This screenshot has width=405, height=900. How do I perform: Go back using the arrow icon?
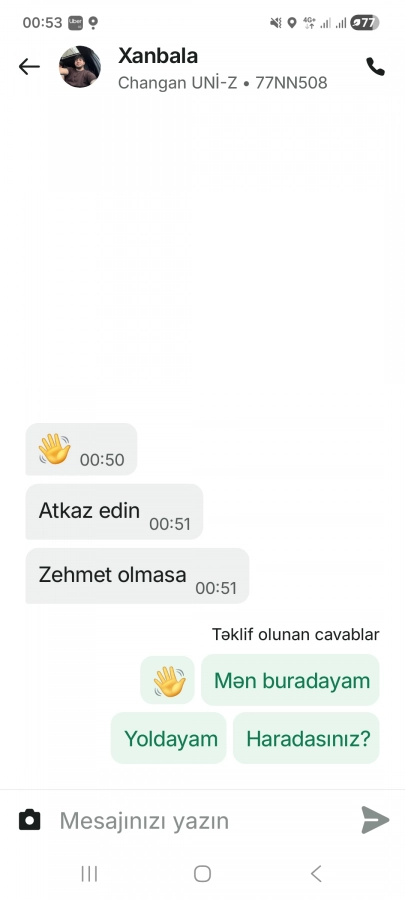pos(29,67)
